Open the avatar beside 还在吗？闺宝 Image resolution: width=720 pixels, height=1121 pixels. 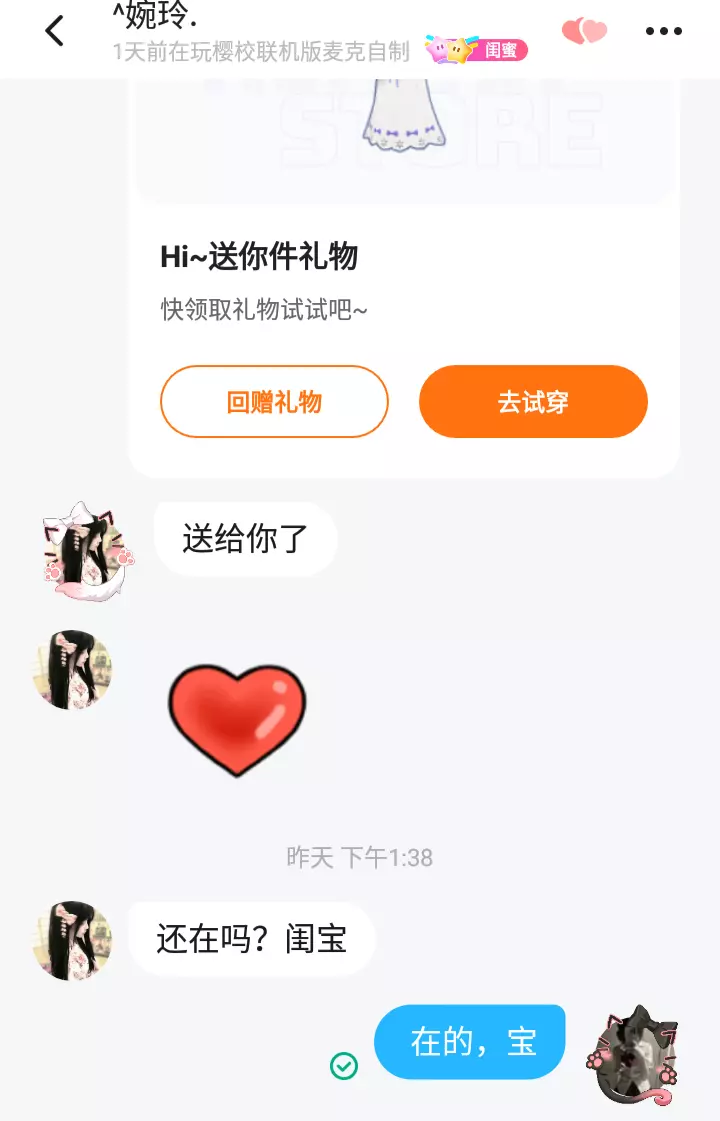[x=73, y=939]
